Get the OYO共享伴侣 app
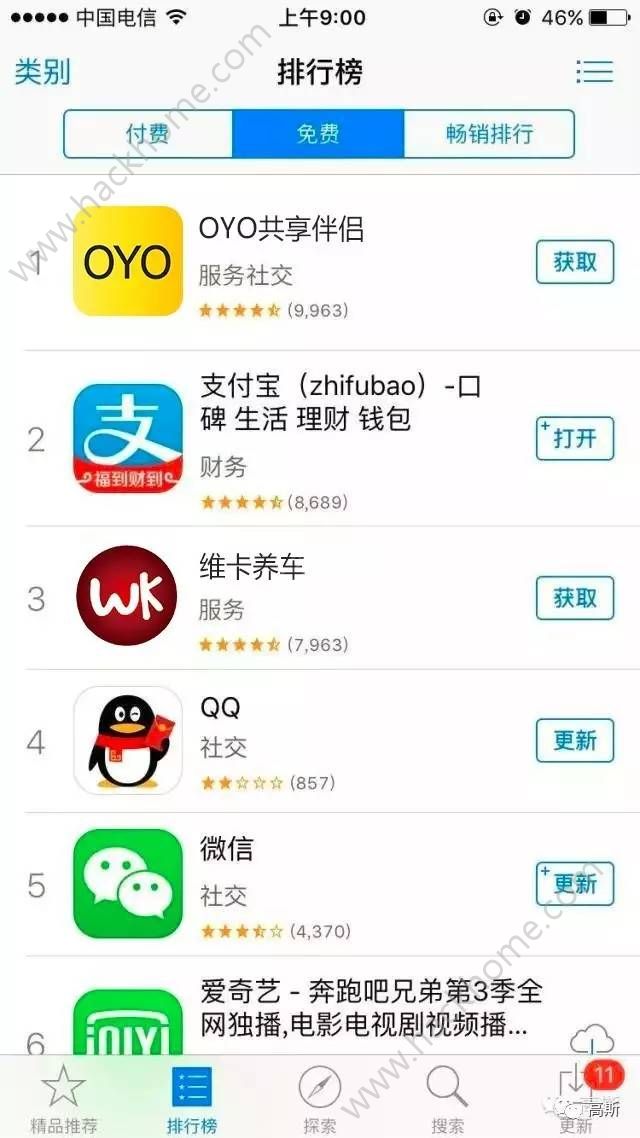 pos(575,261)
